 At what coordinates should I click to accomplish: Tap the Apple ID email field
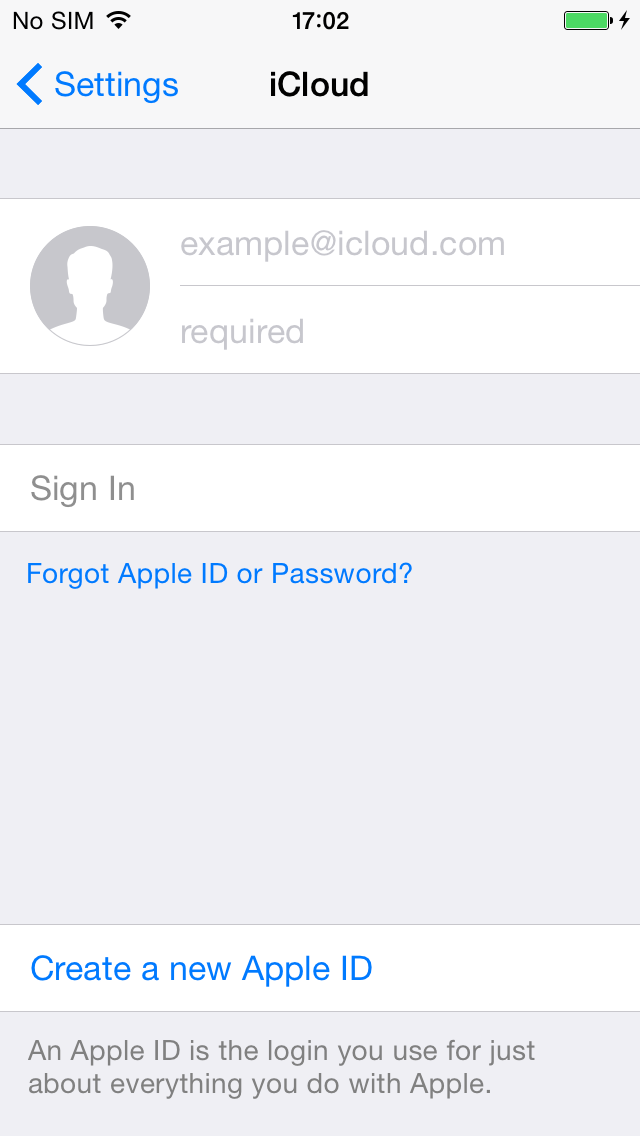point(410,243)
